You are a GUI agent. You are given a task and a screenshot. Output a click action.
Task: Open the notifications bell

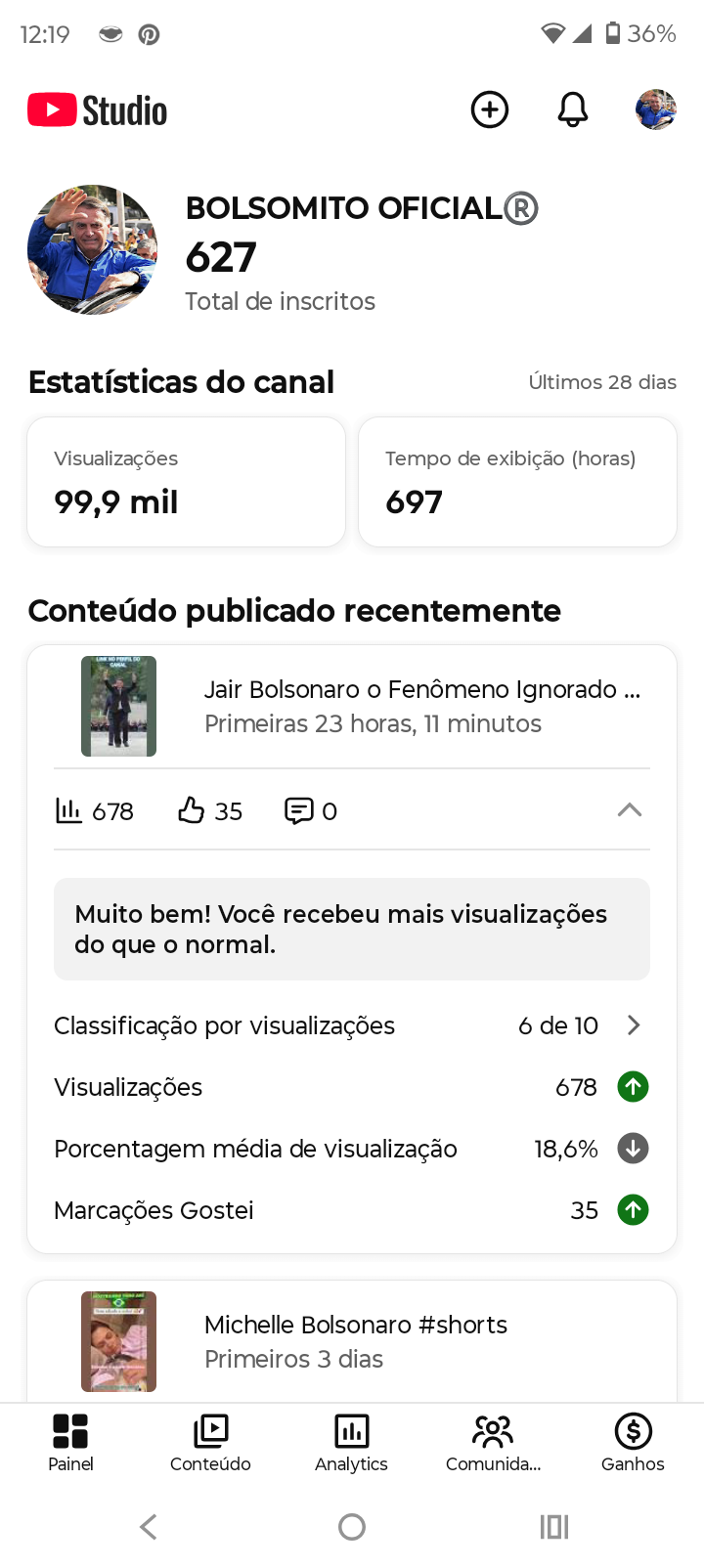click(x=573, y=109)
